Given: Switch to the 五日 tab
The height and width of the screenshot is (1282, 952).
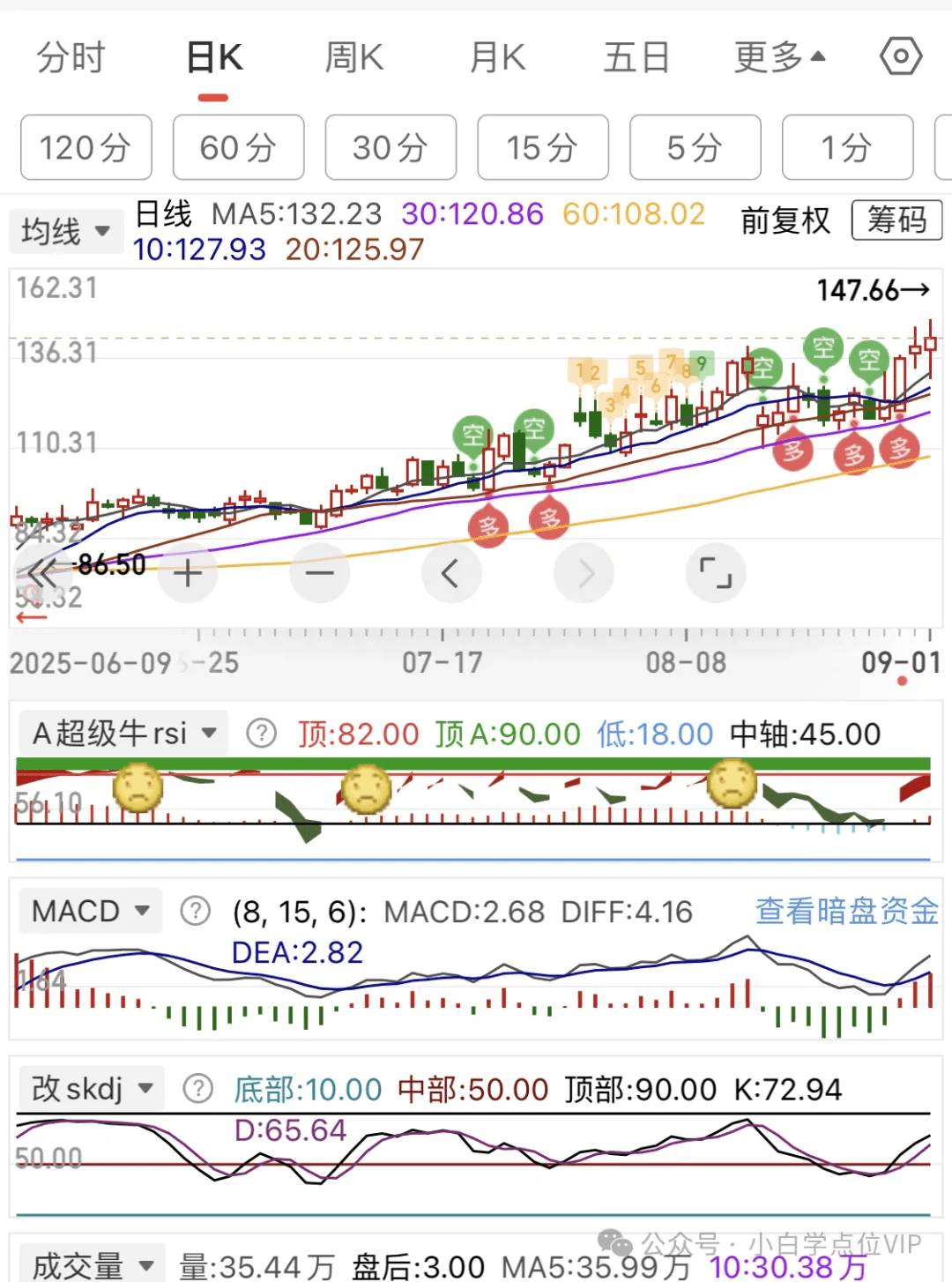Looking at the screenshot, I should [636, 58].
